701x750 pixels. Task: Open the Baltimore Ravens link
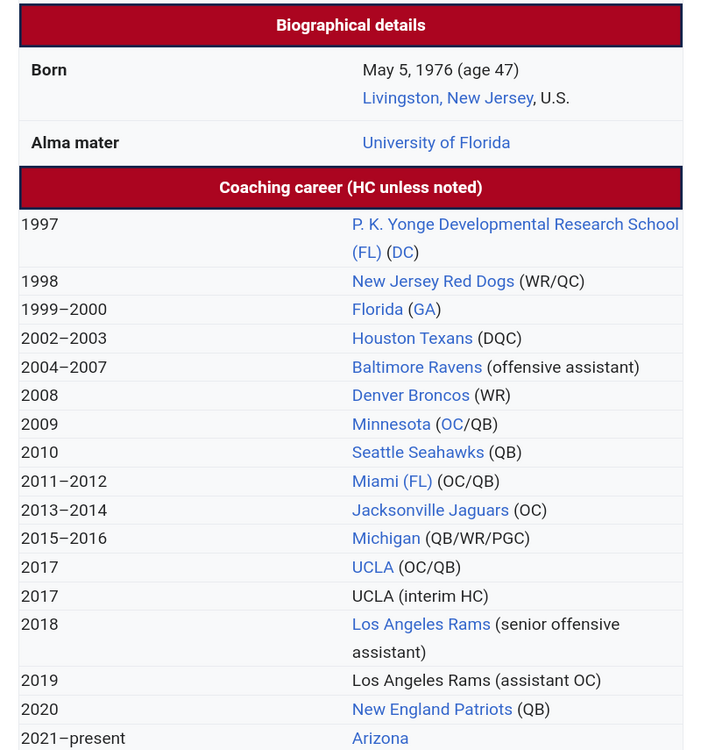click(x=417, y=367)
